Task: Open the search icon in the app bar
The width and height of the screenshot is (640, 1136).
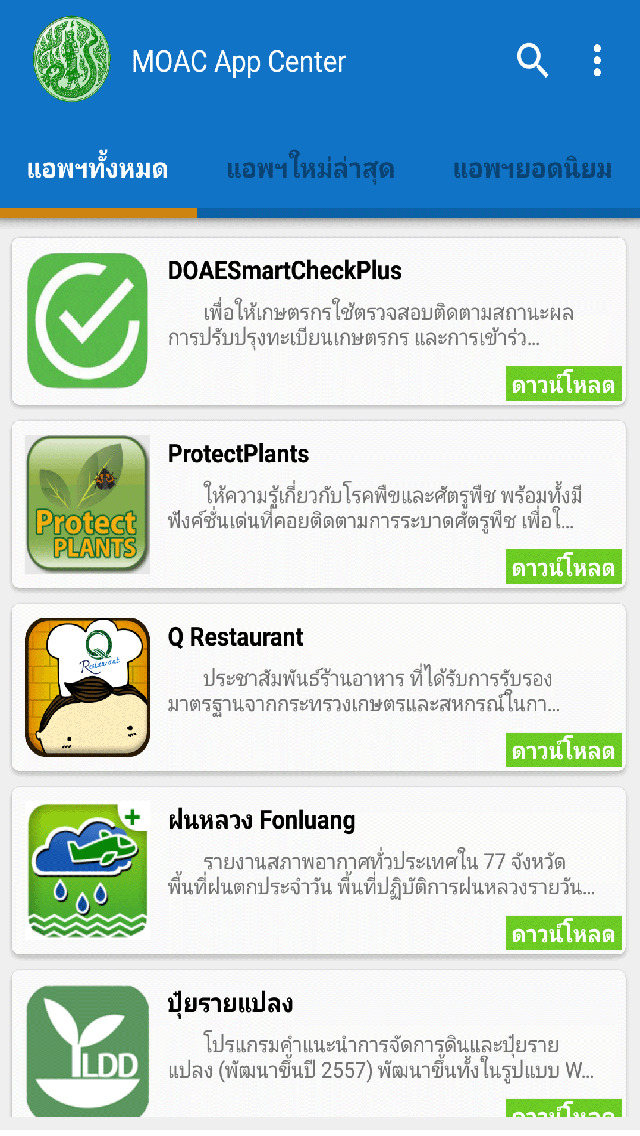Action: (x=532, y=61)
